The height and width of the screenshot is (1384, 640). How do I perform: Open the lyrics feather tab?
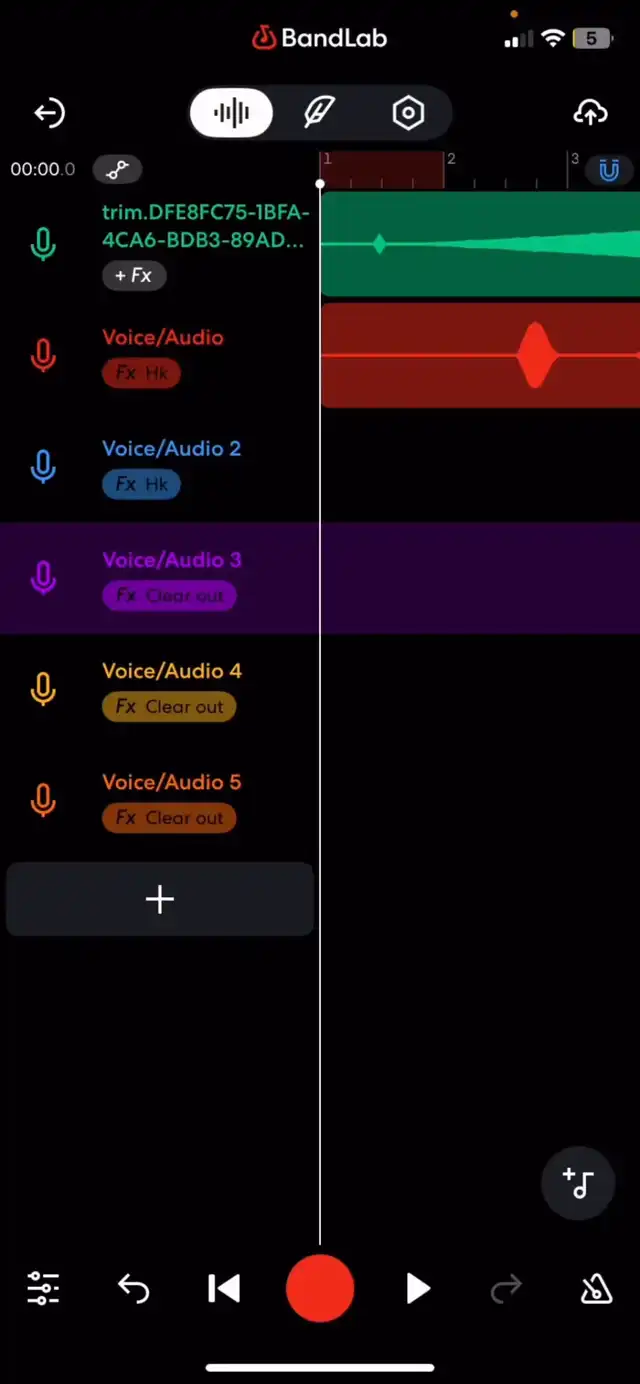point(320,113)
